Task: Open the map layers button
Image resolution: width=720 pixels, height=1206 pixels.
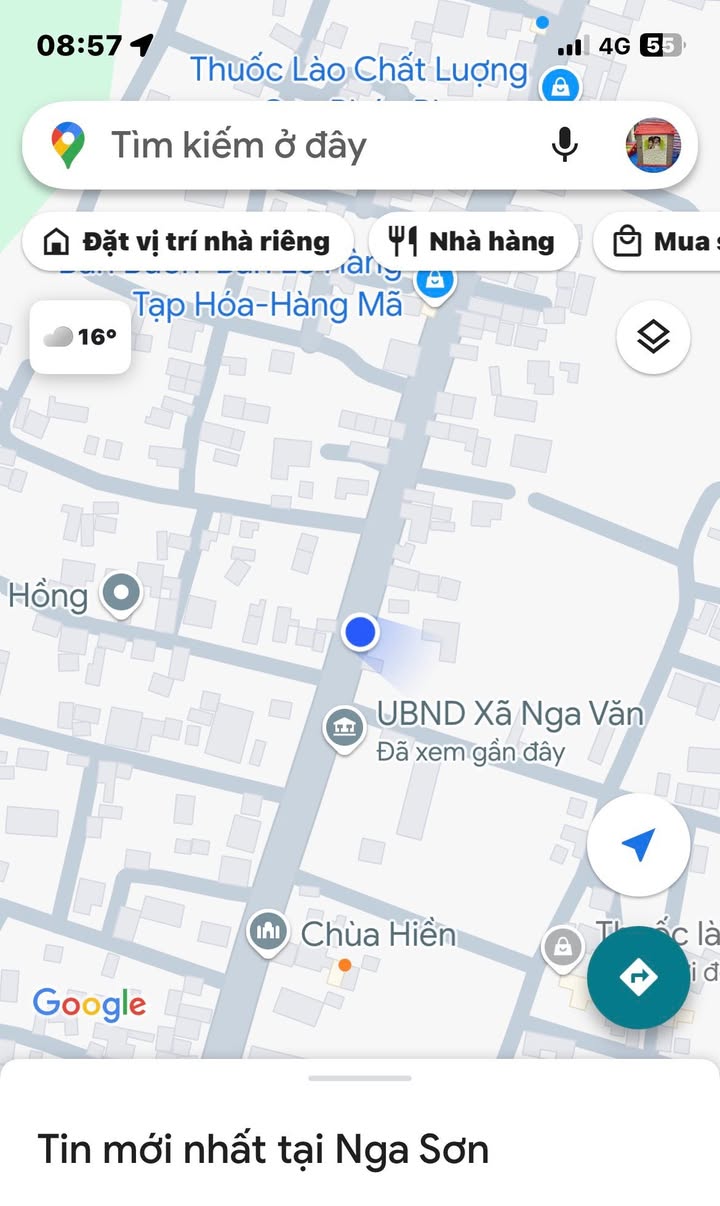Action: point(653,337)
